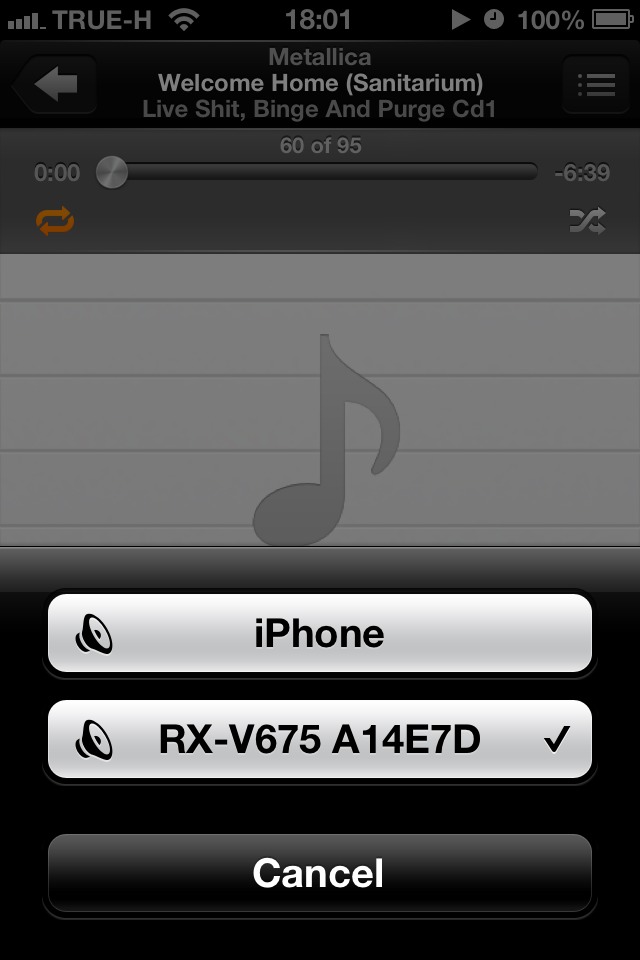Select iPhone as audio output

click(x=319, y=634)
